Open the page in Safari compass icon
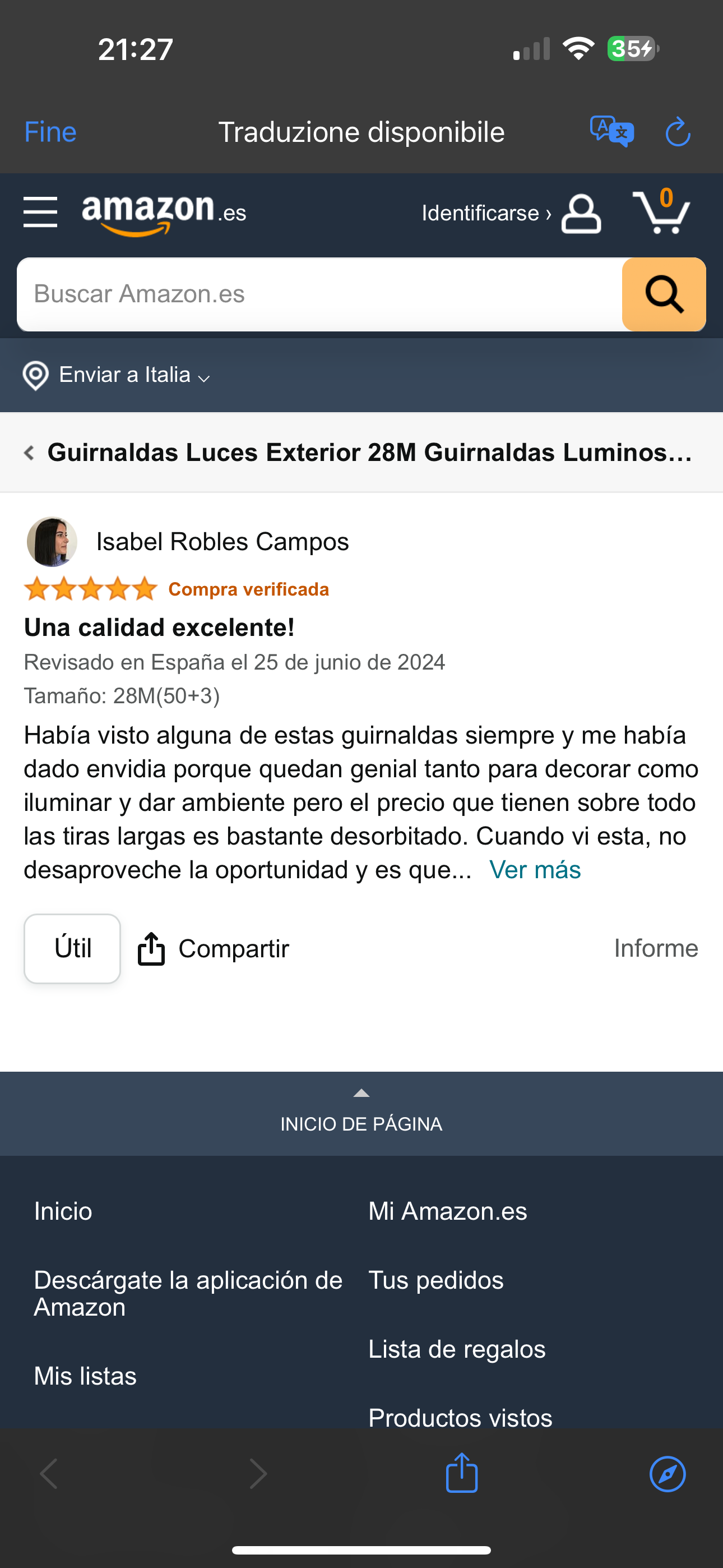This screenshot has height=1568, width=723. [x=667, y=1474]
